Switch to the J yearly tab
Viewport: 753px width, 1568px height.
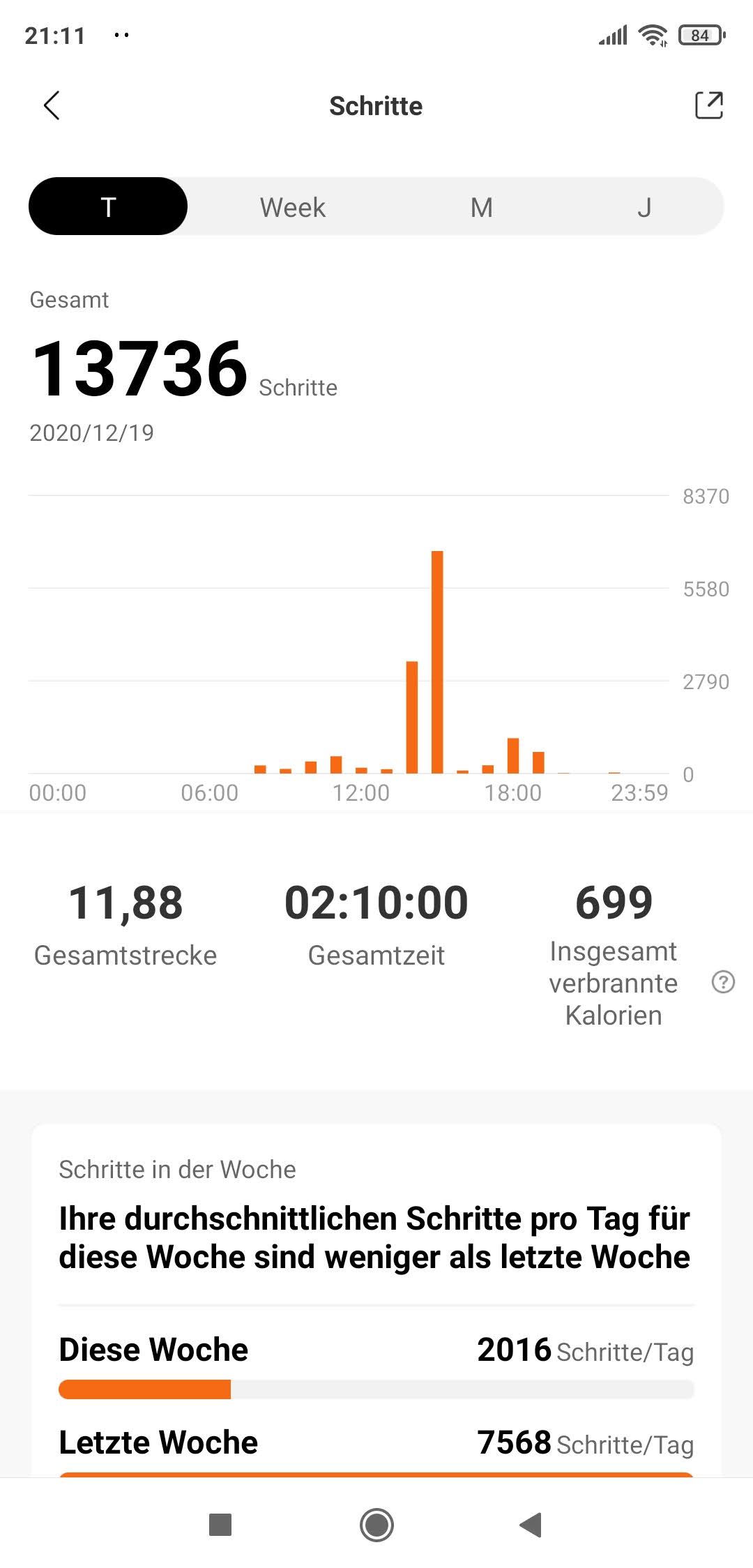point(644,207)
